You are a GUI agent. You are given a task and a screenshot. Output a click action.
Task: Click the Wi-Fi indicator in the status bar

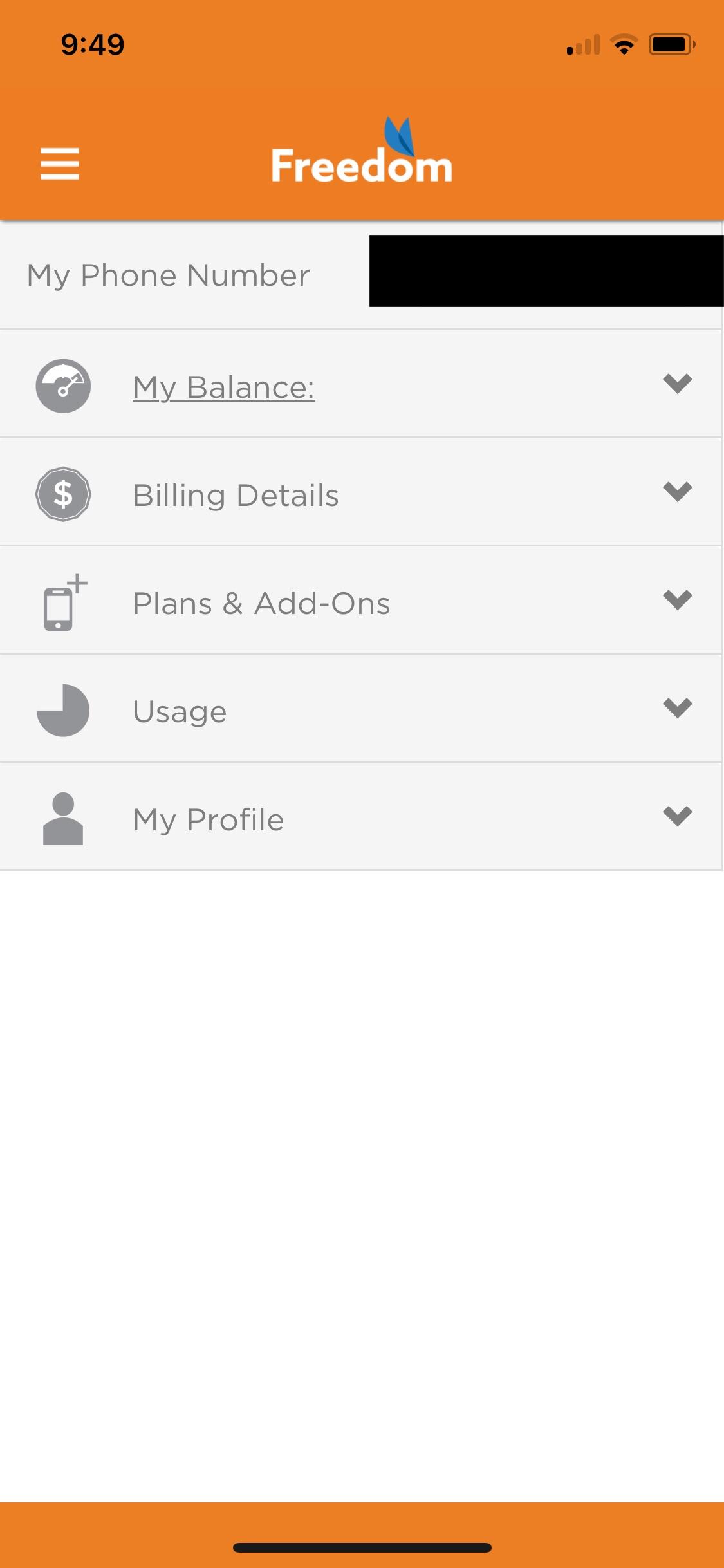coord(622,44)
